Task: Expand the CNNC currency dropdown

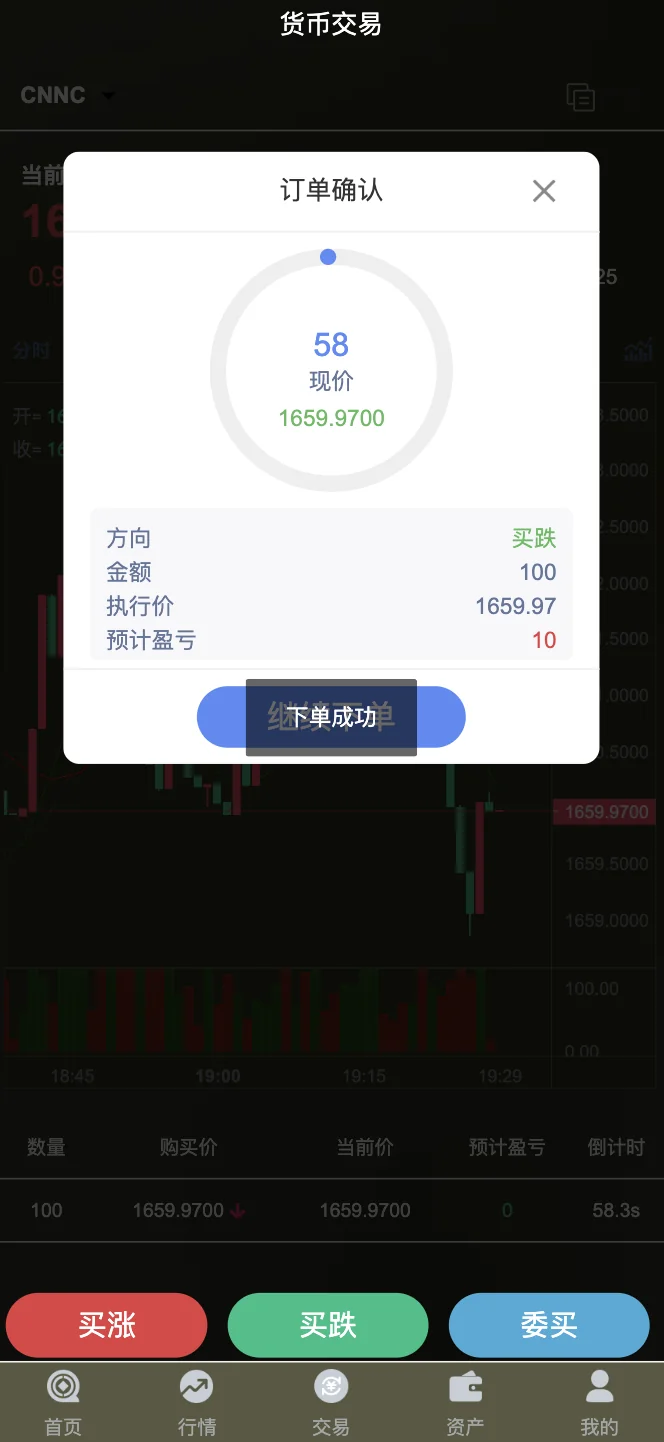Action: tap(68, 96)
